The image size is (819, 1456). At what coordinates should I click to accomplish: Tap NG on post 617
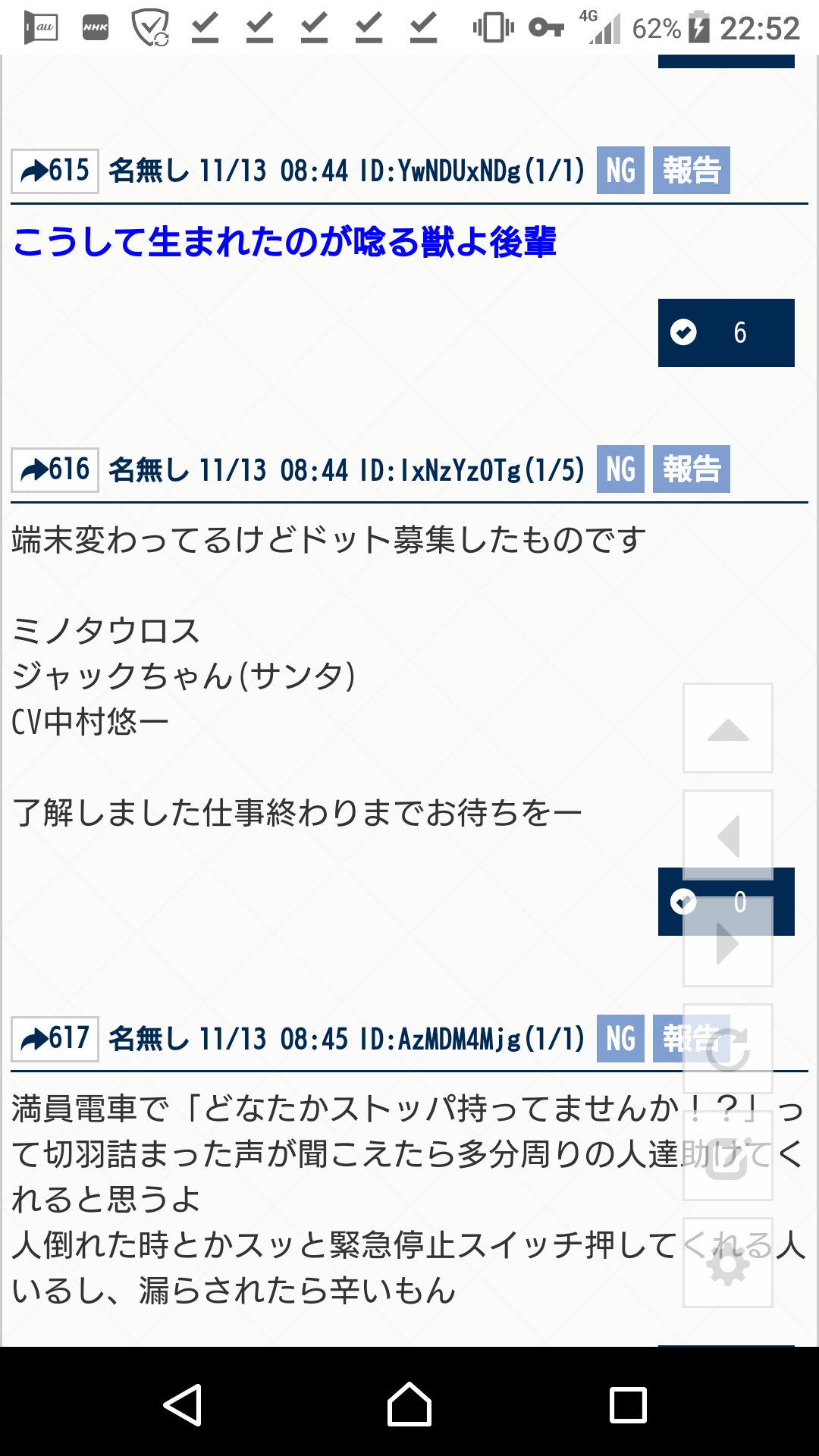click(620, 1039)
